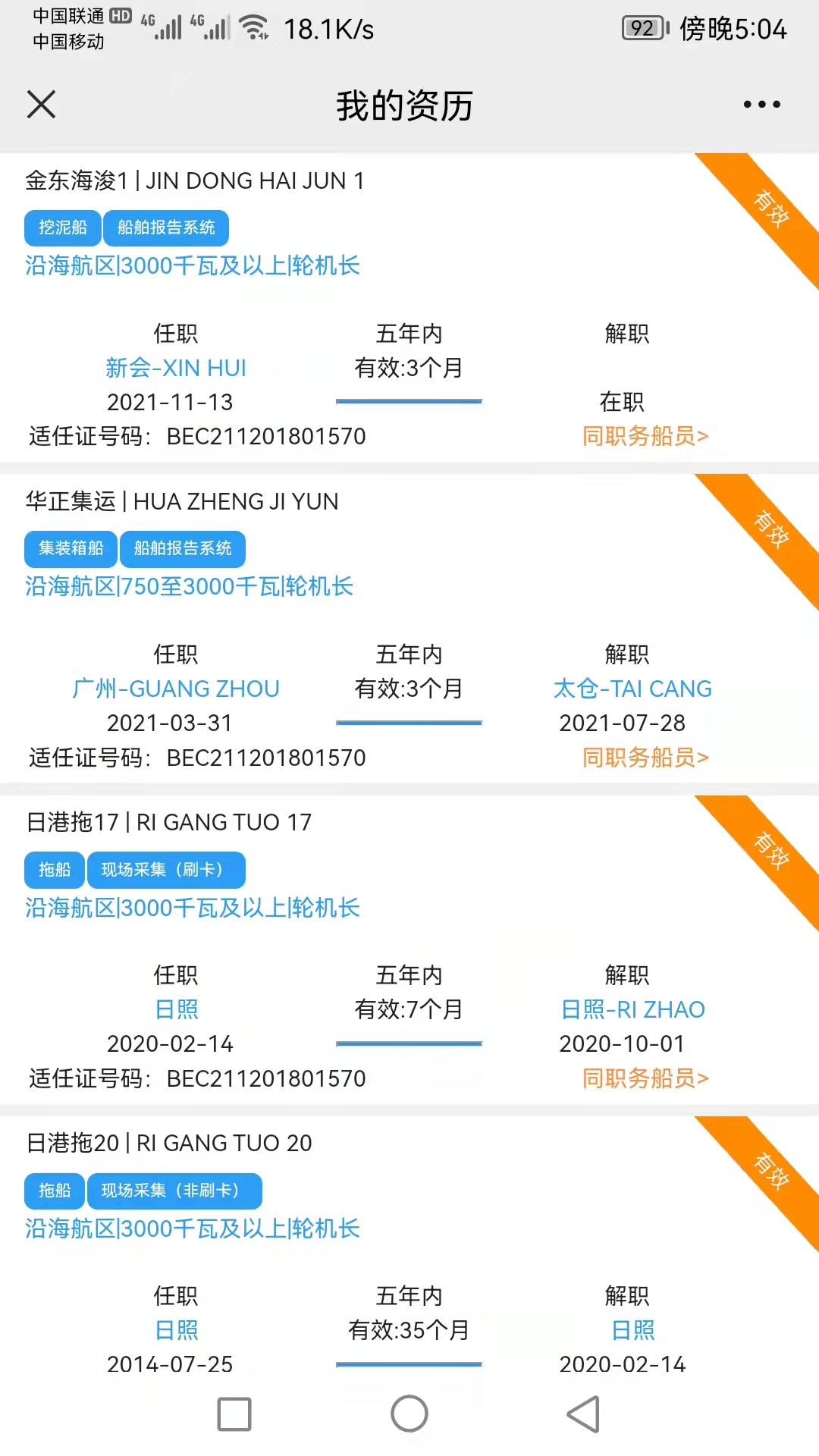819x1456 pixels.
Task: Close the 我的资历 page
Action: click(x=42, y=105)
